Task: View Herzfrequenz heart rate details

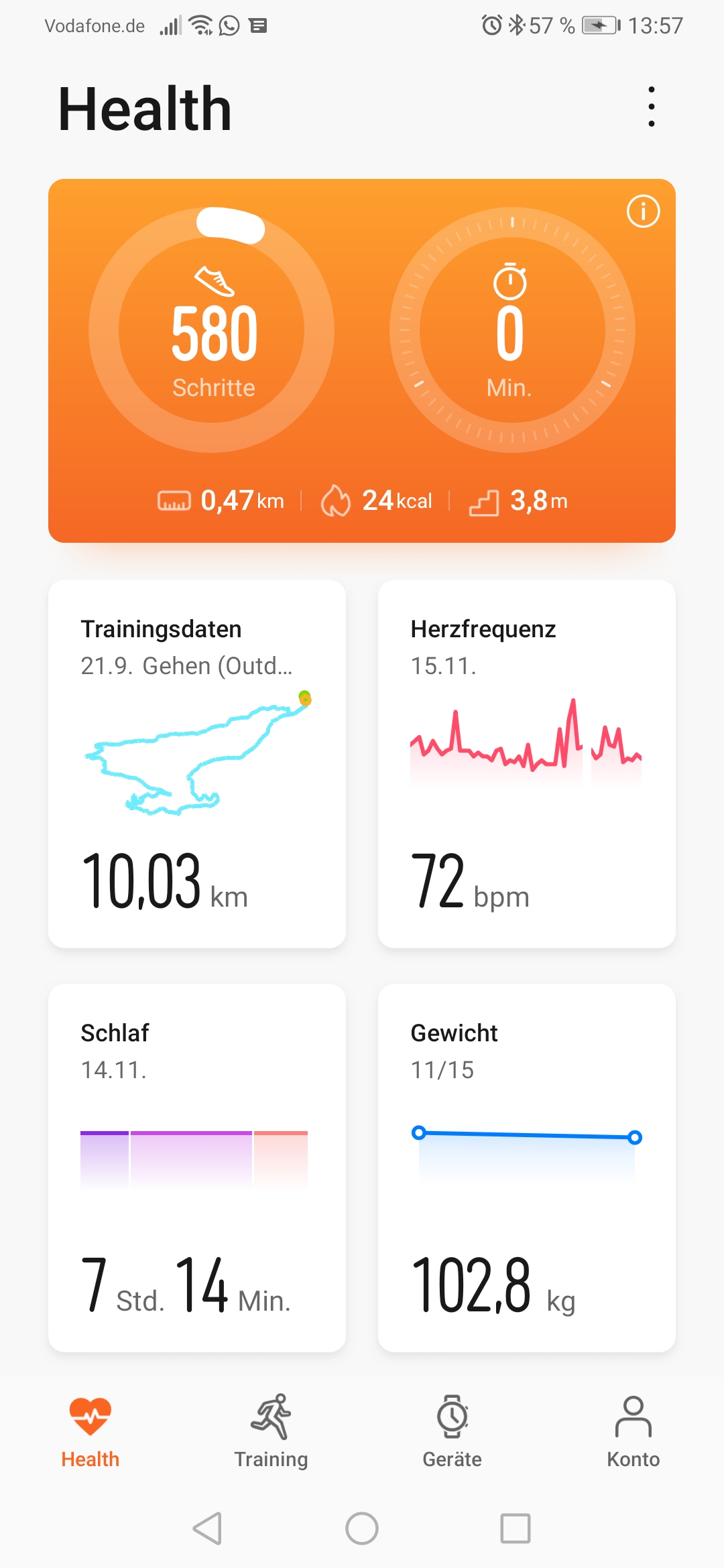Action: tap(527, 764)
